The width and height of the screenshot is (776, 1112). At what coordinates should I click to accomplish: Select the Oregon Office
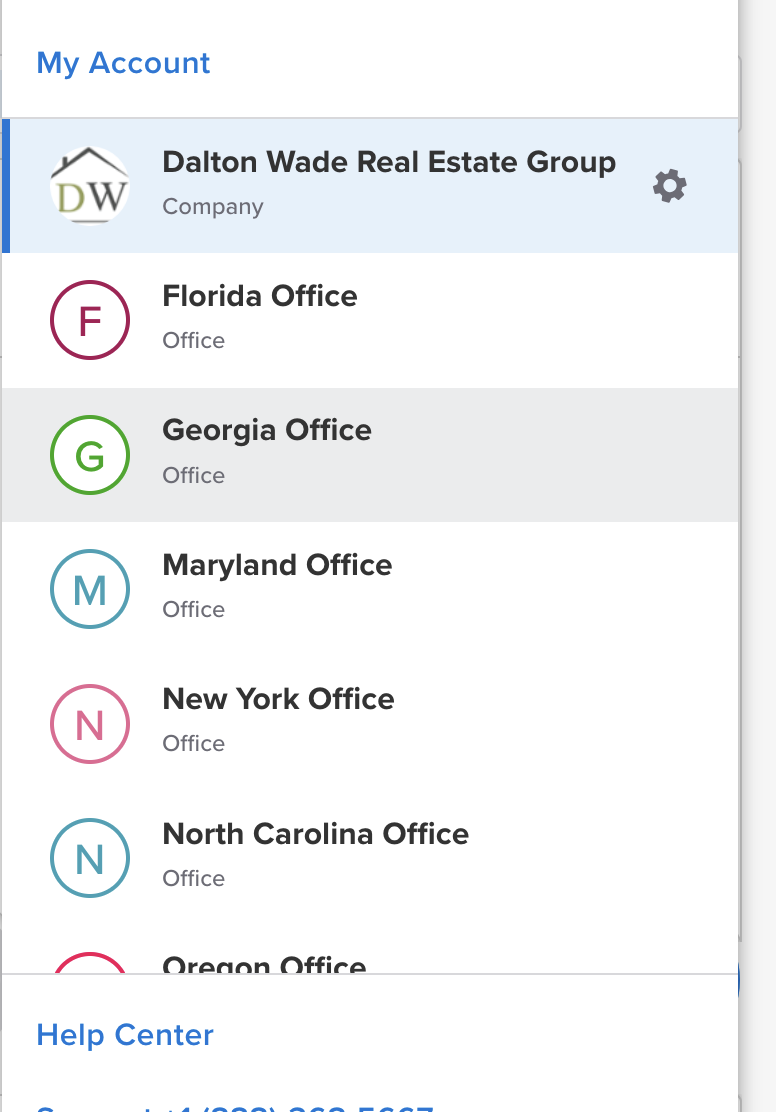264,964
